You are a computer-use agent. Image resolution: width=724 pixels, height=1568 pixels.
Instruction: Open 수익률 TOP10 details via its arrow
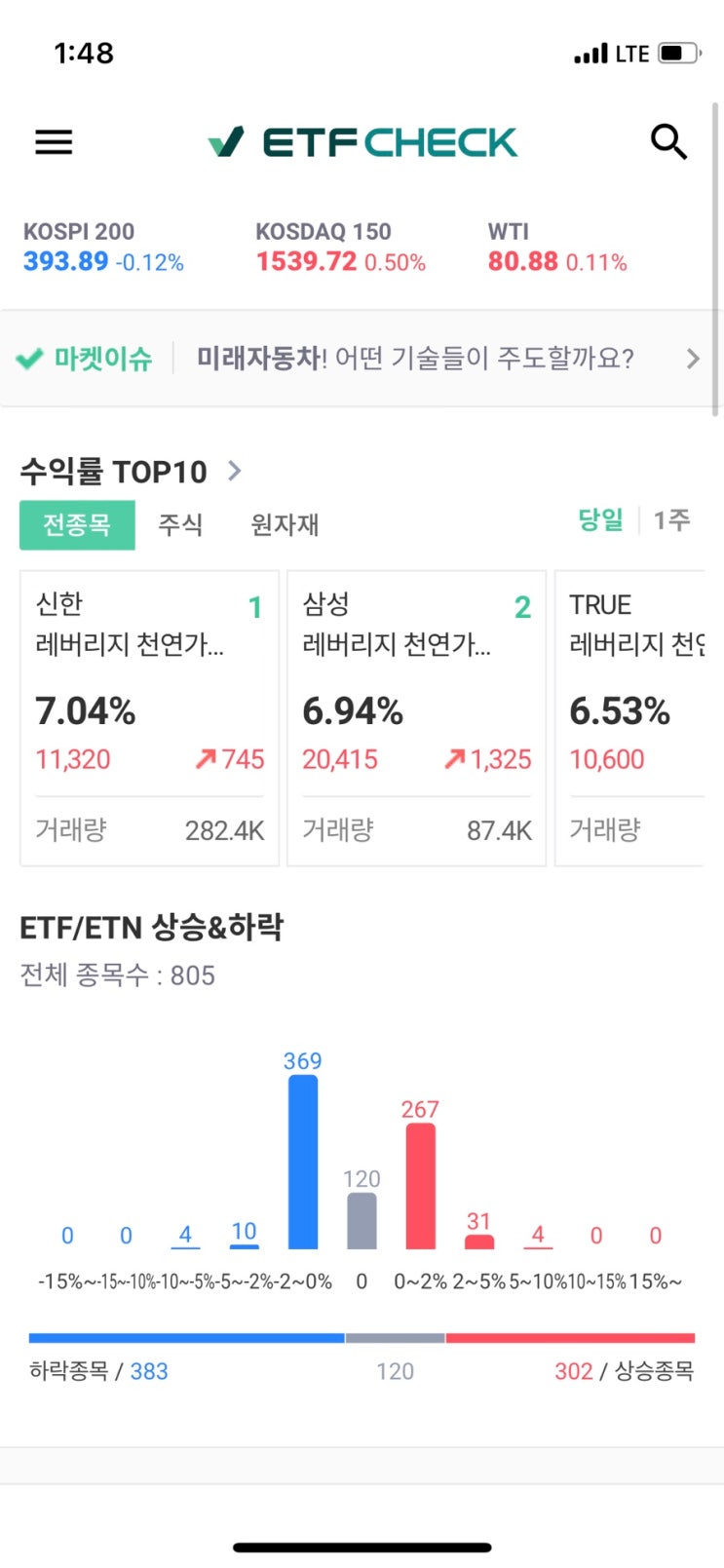tap(234, 471)
